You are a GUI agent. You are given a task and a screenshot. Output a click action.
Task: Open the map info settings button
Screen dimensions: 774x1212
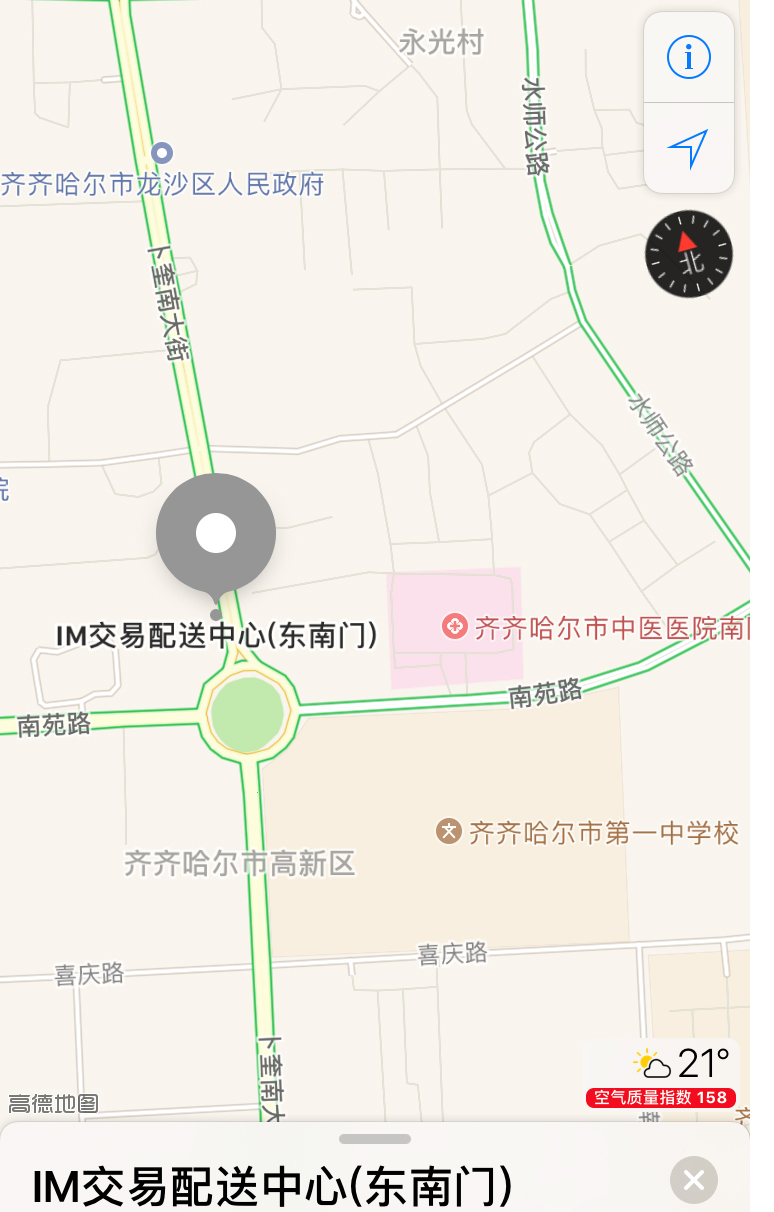pyautogui.click(x=689, y=58)
